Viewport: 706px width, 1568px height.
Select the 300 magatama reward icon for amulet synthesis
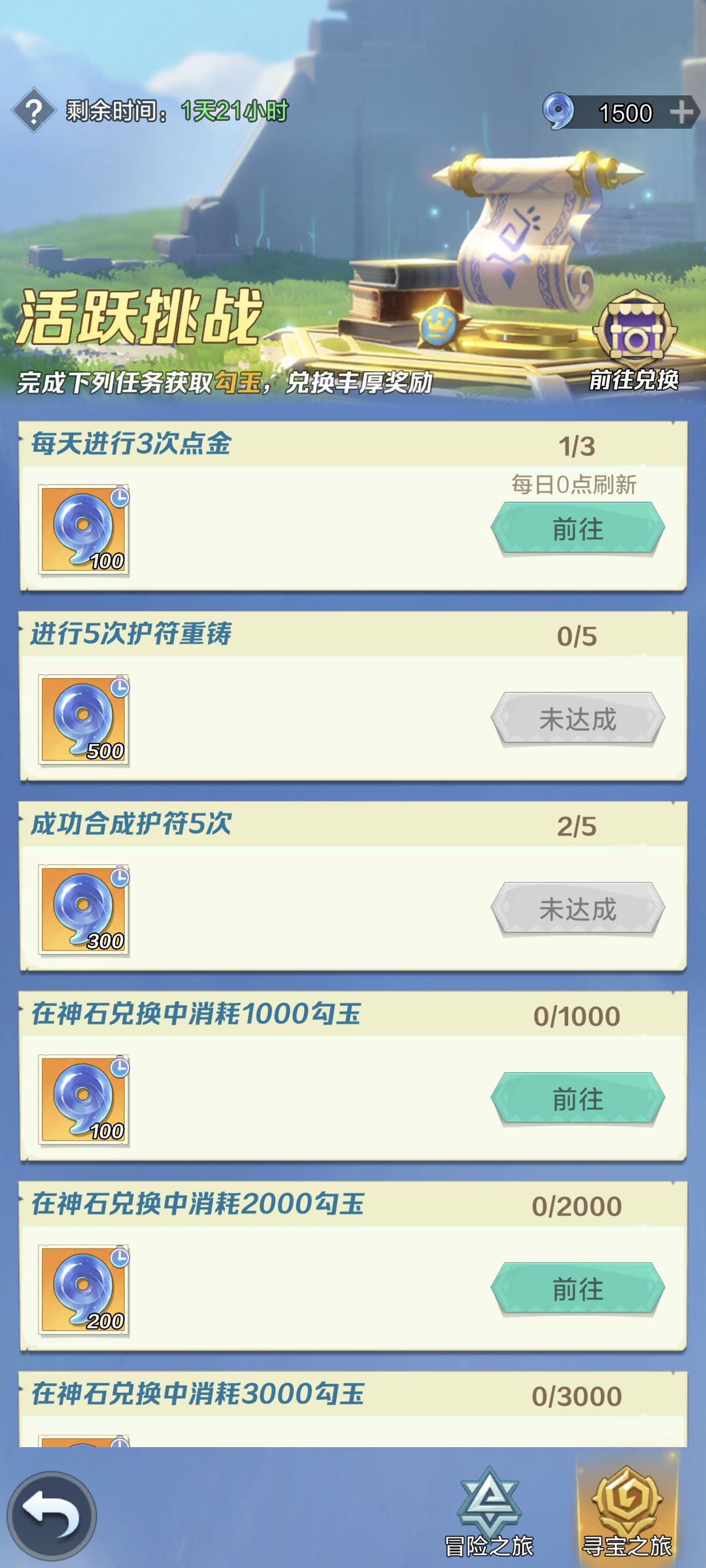[85, 907]
